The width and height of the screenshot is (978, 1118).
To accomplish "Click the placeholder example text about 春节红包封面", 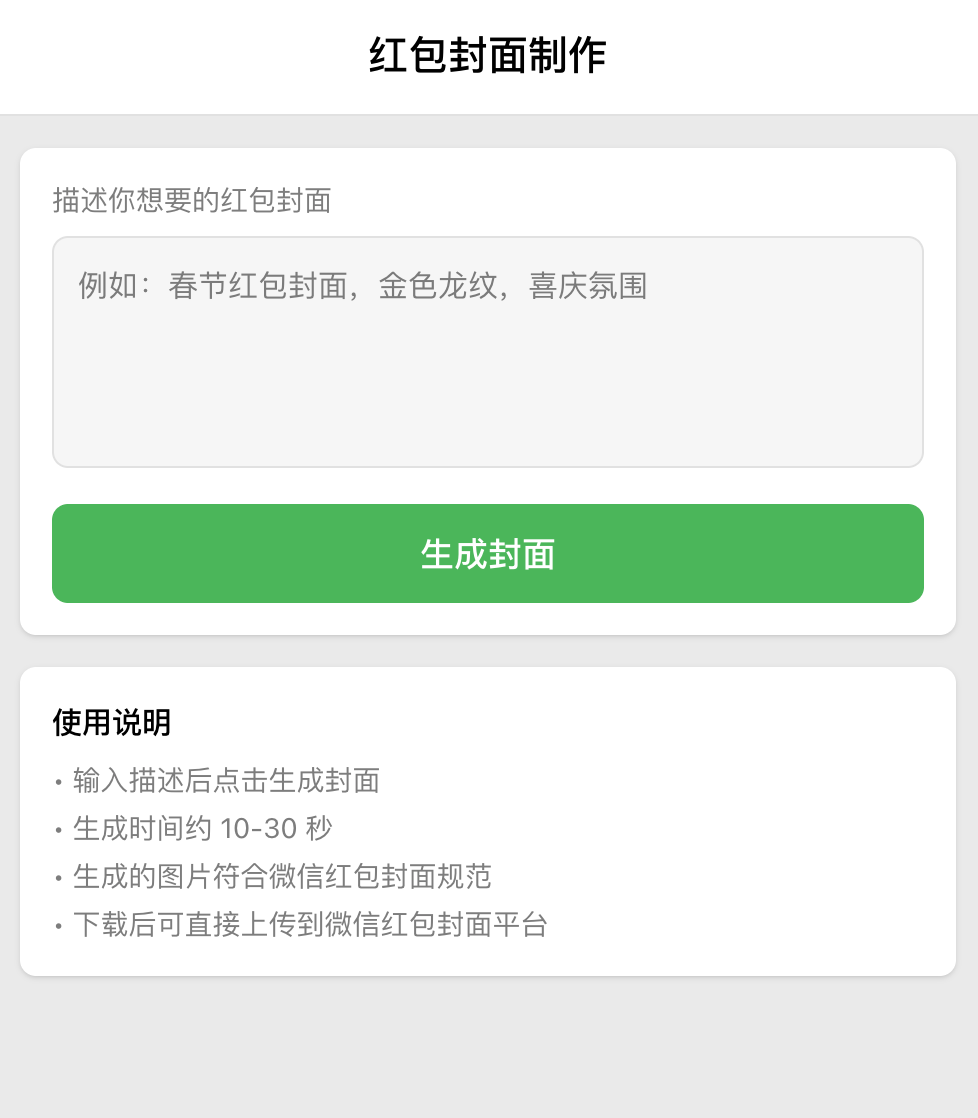I will tap(362, 287).
